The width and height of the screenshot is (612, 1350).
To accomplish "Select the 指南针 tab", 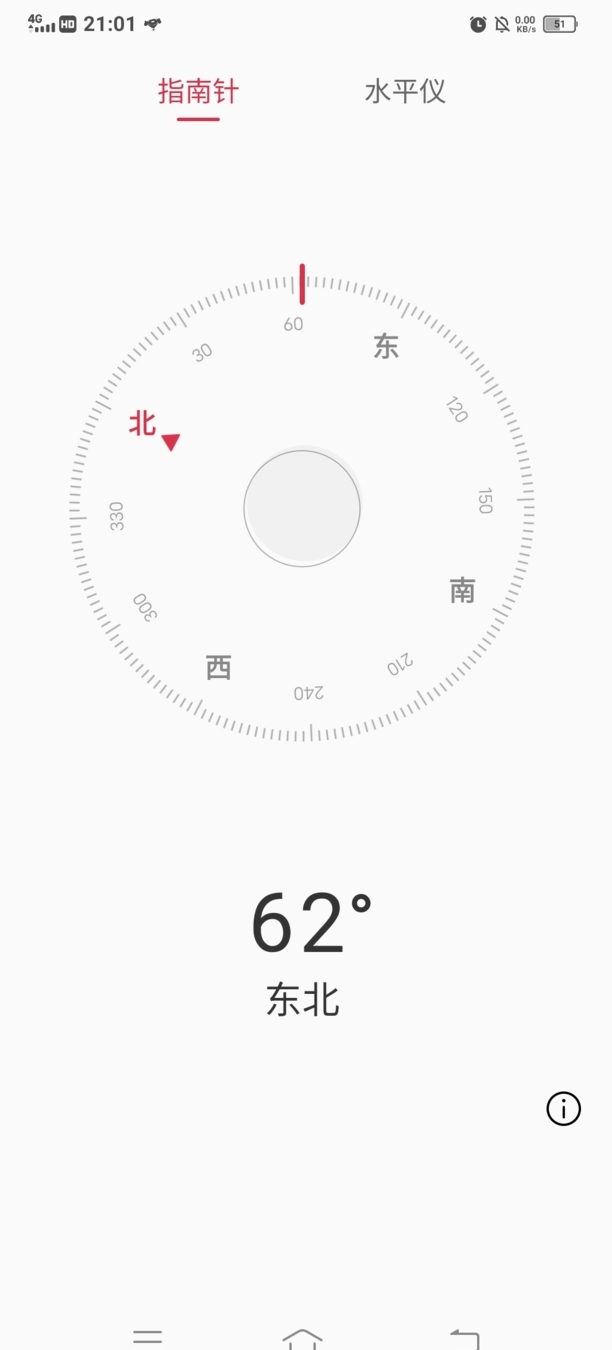I will click(198, 93).
